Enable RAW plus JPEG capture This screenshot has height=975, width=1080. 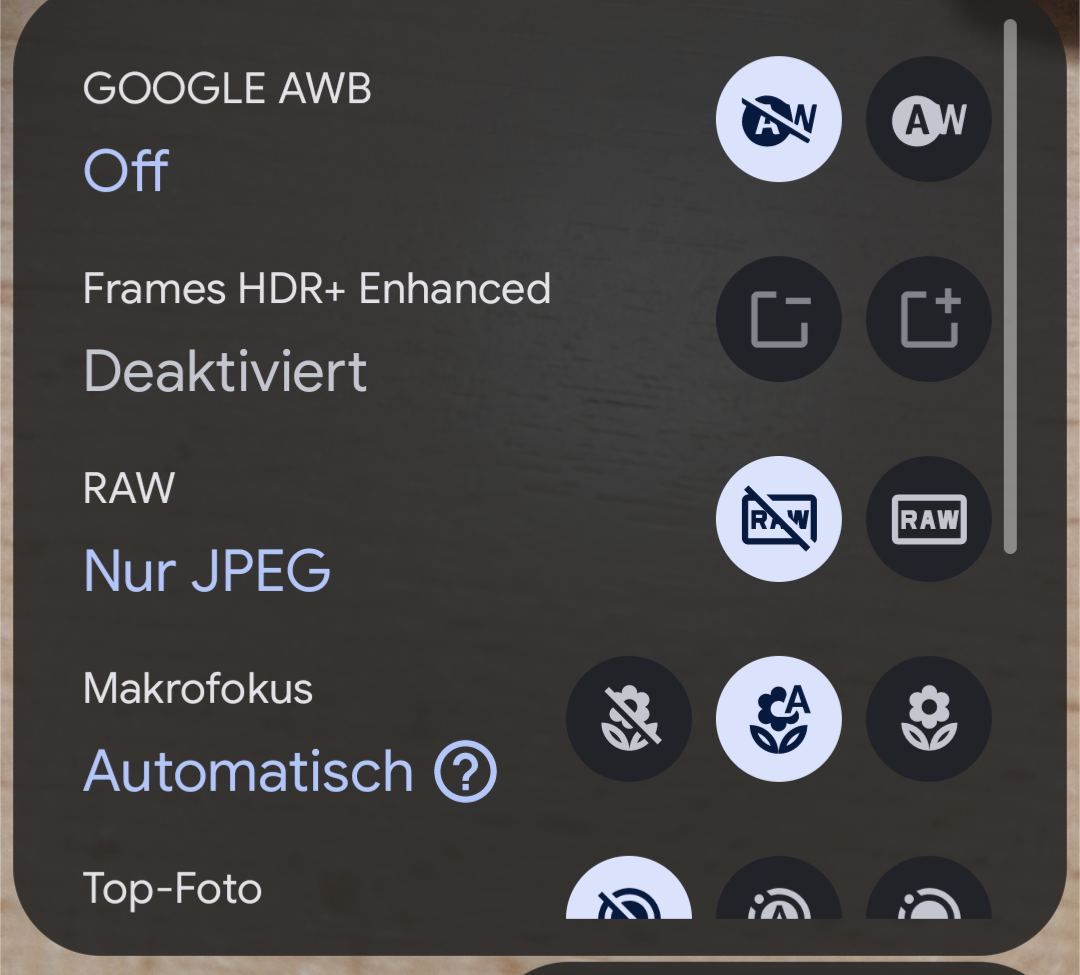click(928, 519)
